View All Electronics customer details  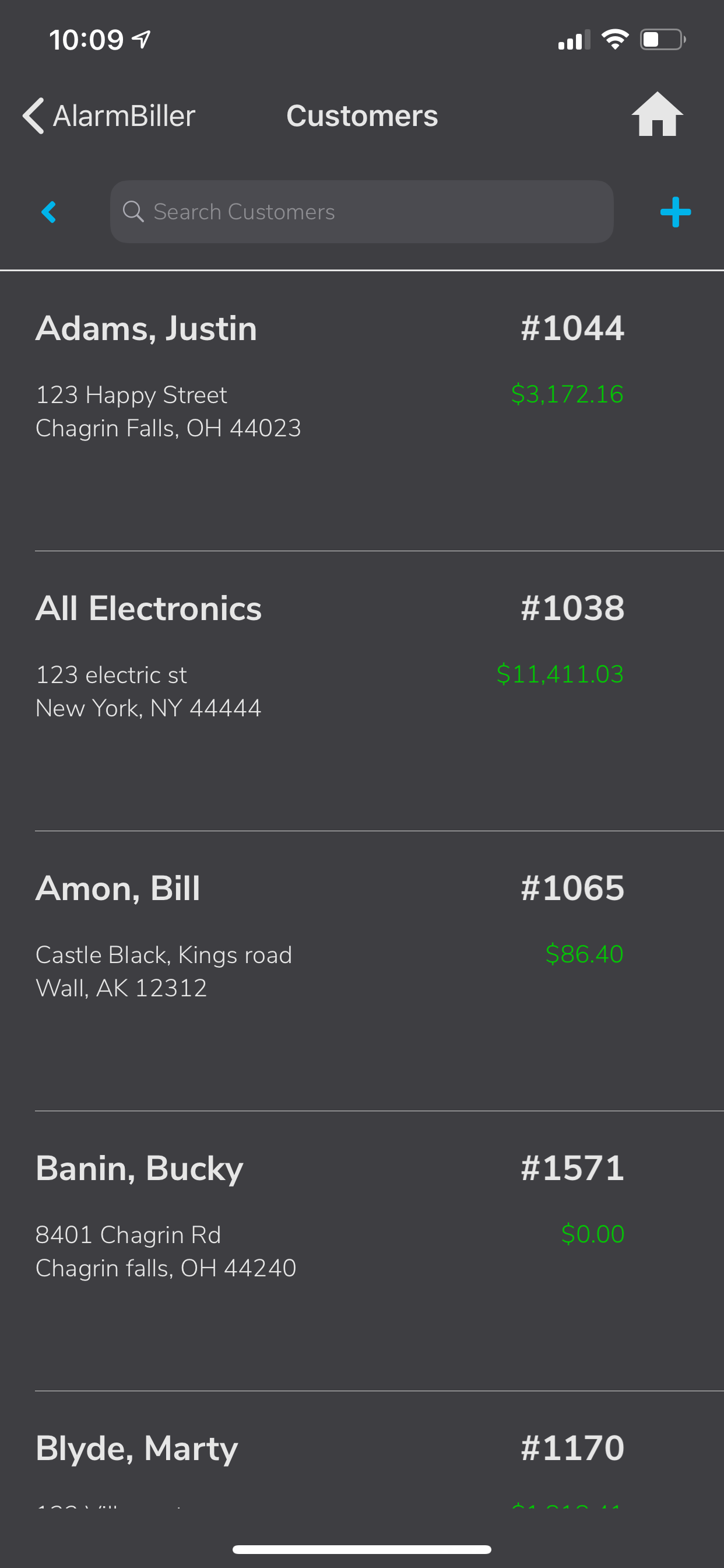[x=329, y=657]
